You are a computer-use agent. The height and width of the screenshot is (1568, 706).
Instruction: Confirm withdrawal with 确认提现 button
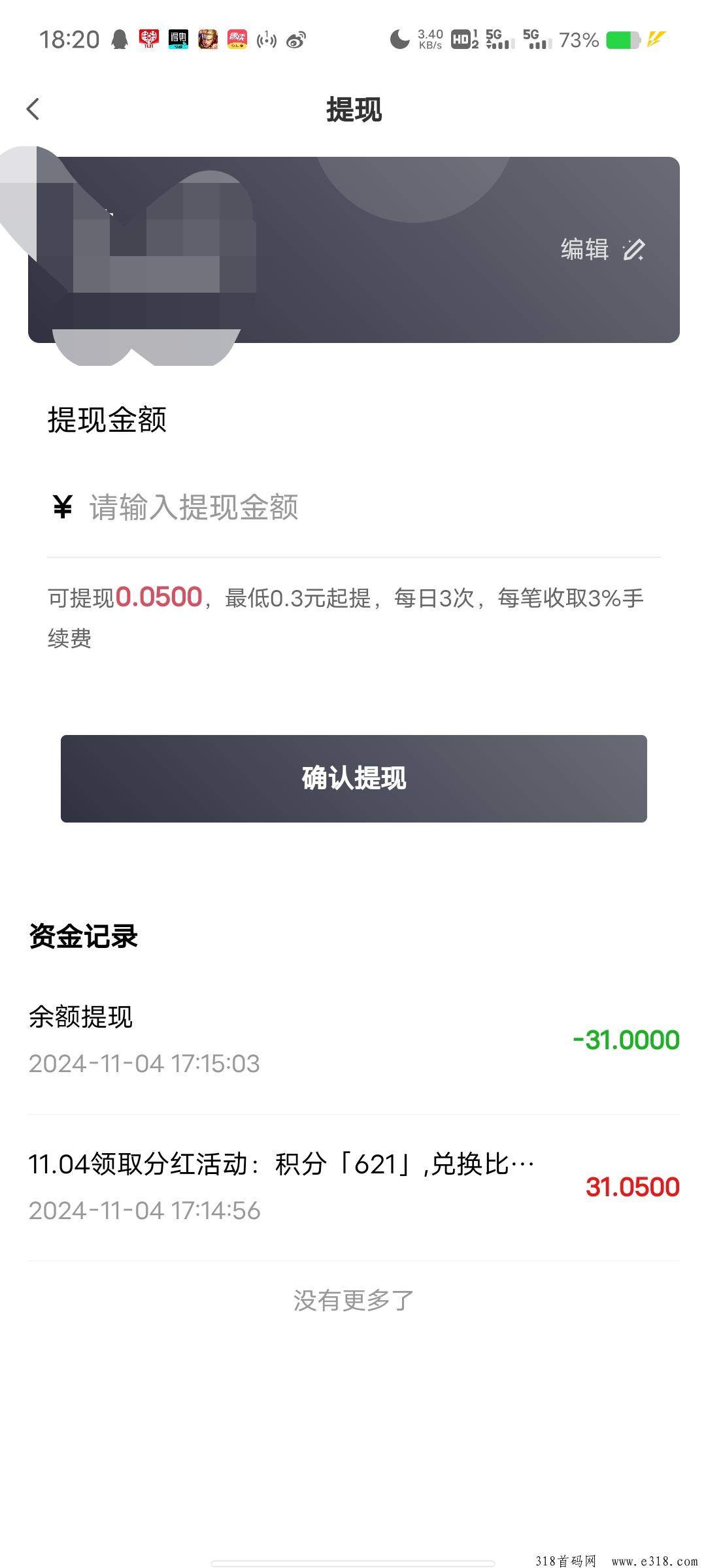click(x=354, y=778)
